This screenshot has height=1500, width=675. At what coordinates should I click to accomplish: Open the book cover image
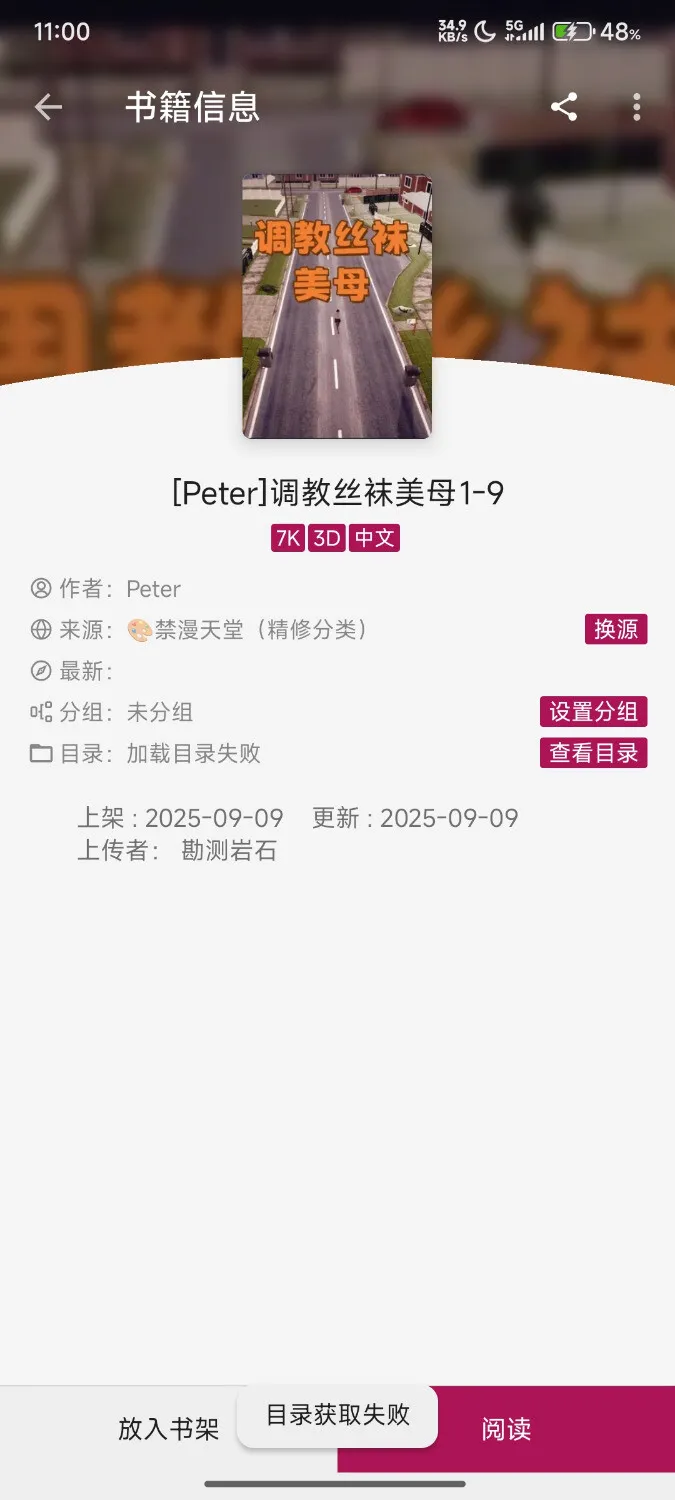337,306
